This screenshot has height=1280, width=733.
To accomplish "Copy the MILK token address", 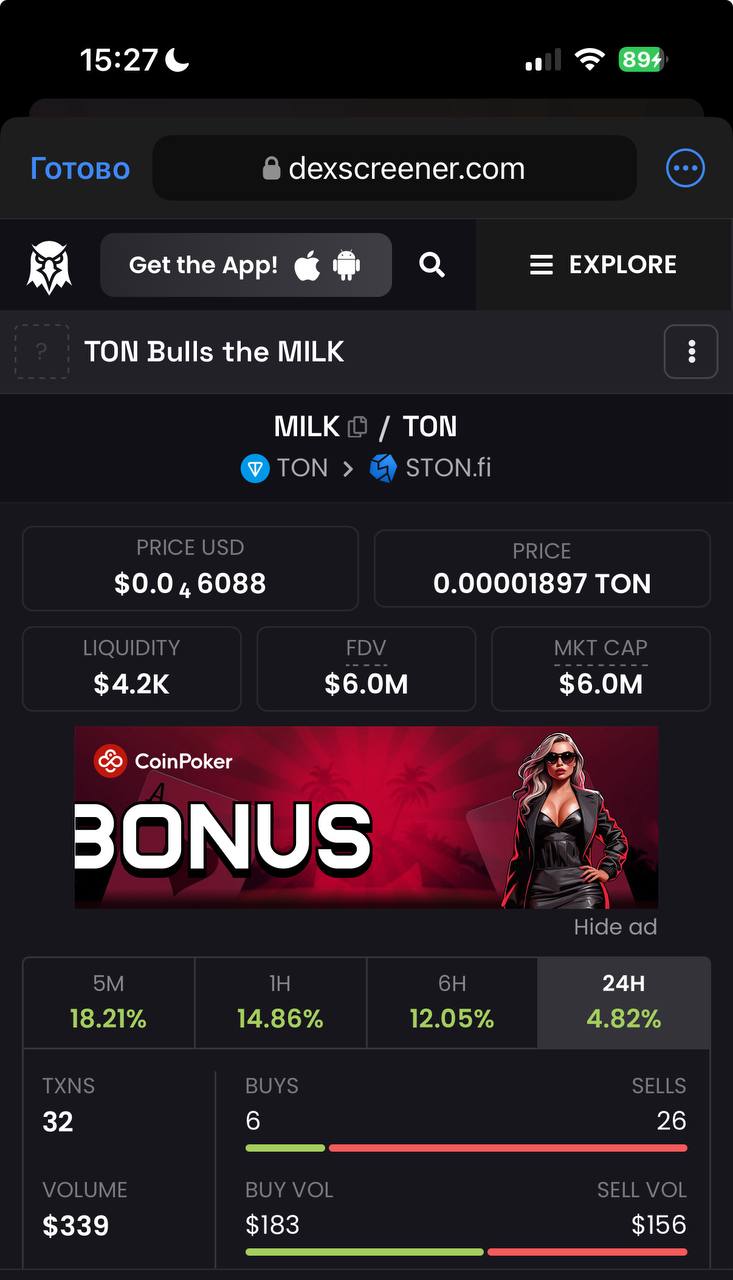I will coord(357,427).
